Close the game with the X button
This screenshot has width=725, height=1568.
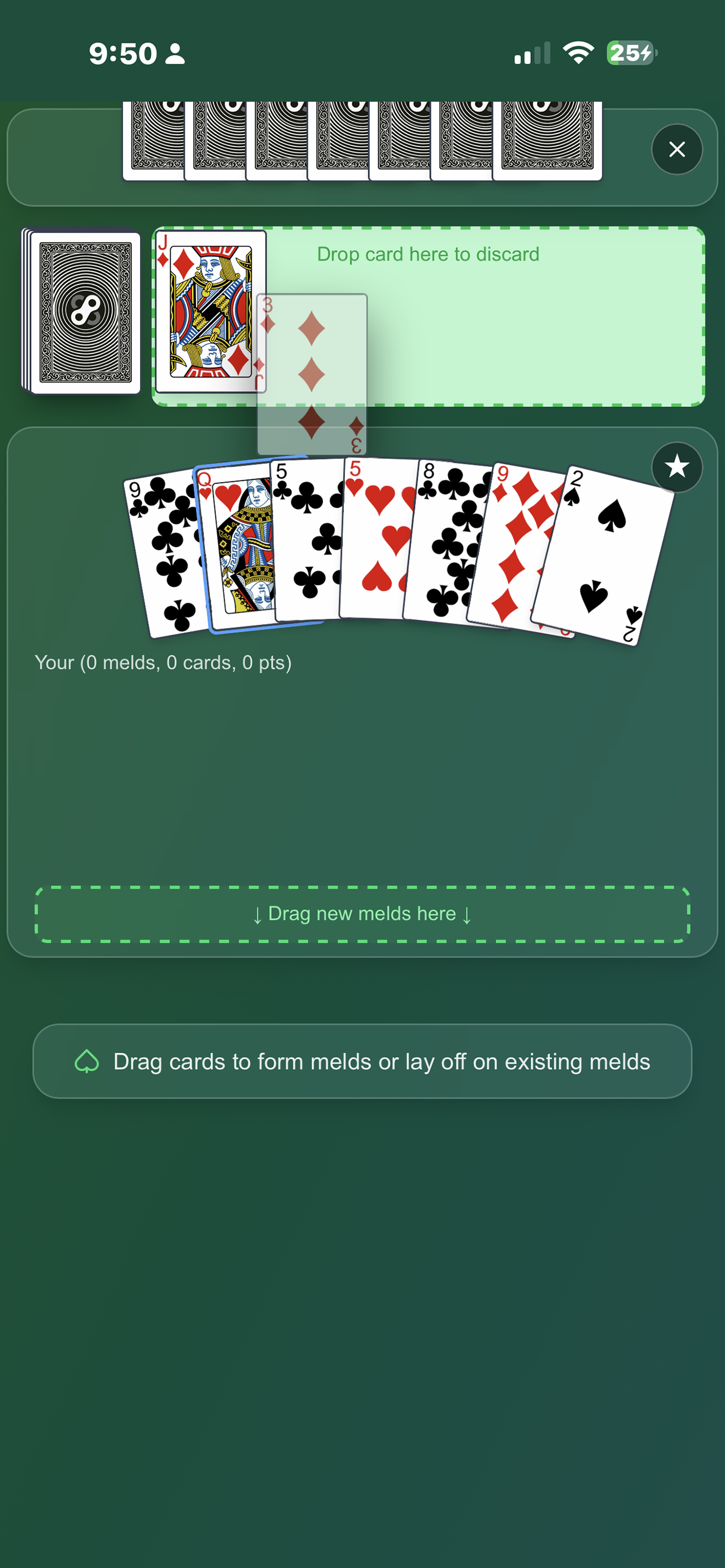(676, 149)
